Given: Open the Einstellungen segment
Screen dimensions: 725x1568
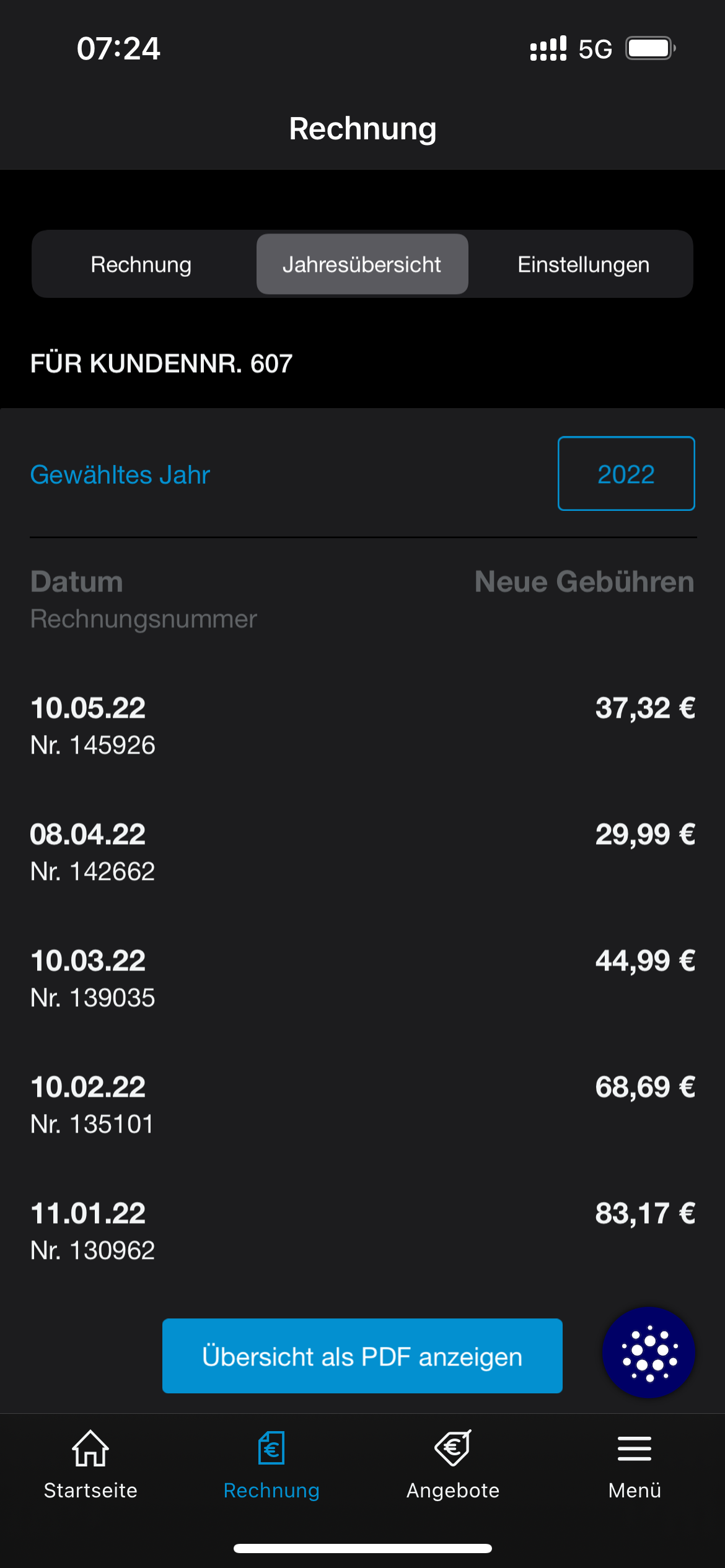Looking at the screenshot, I should tap(584, 264).
